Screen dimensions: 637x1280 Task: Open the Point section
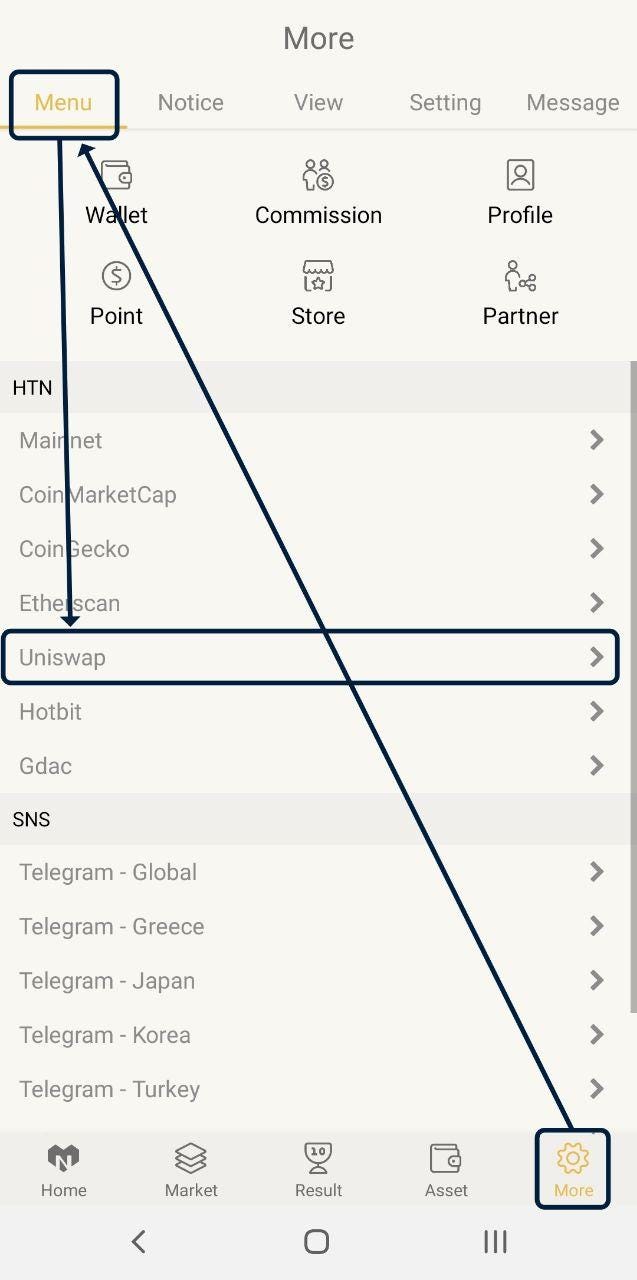pyautogui.click(x=116, y=293)
